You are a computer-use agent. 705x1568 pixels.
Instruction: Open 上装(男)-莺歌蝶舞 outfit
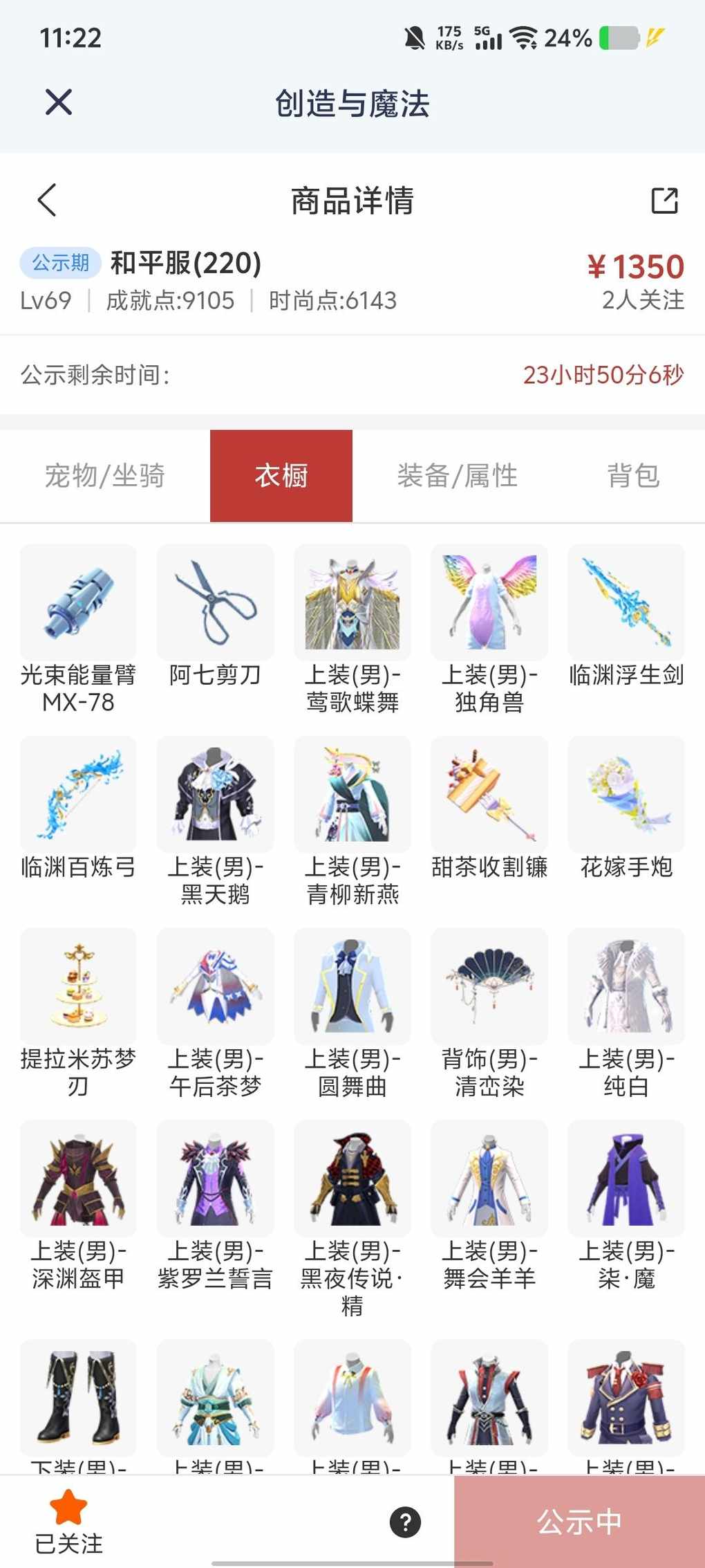352,629
